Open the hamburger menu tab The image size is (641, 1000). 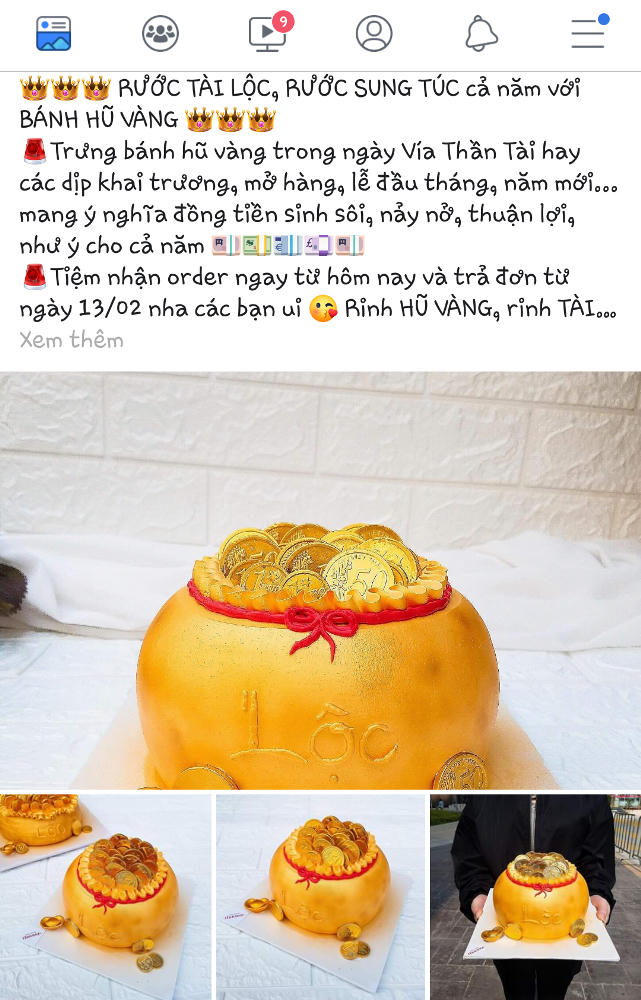click(588, 34)
